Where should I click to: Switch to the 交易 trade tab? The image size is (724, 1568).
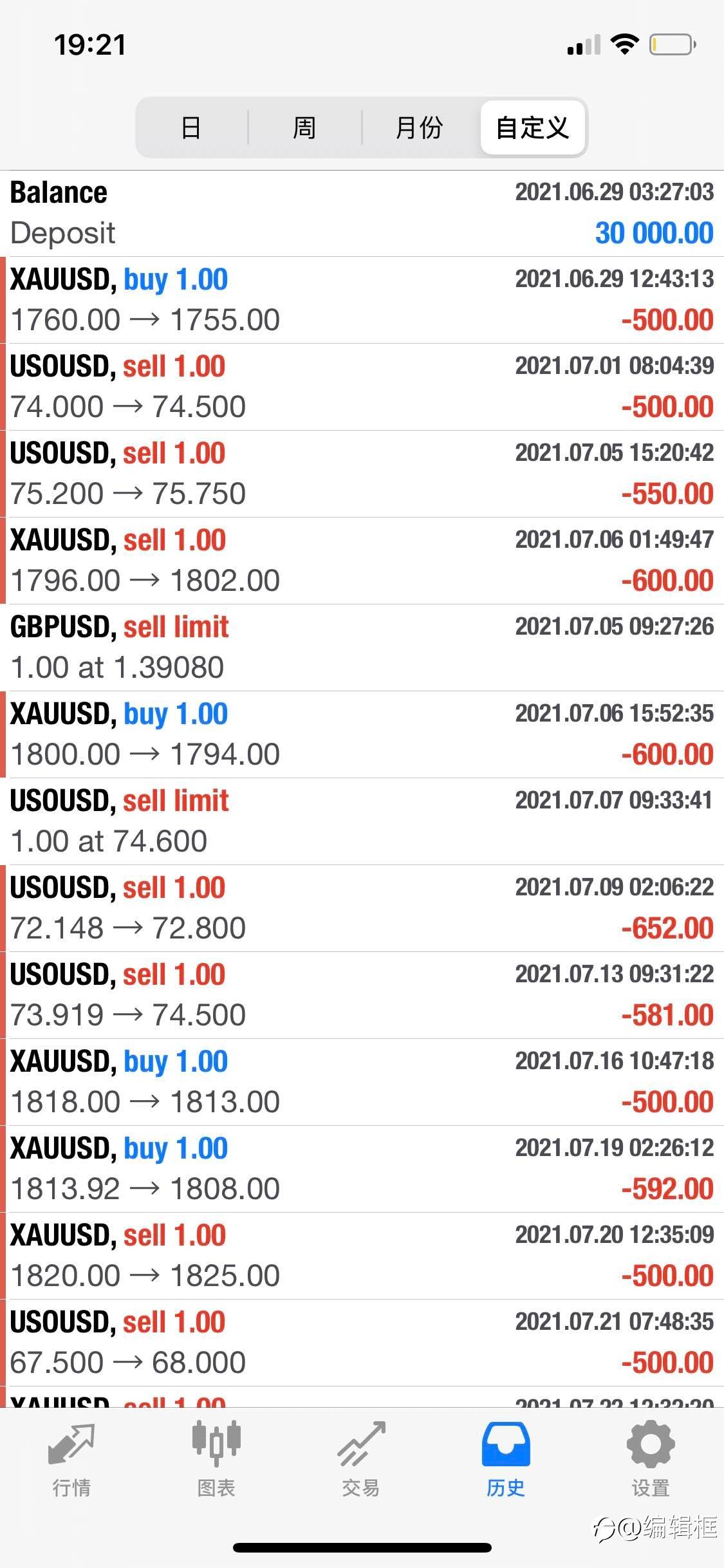[361, 1457]
